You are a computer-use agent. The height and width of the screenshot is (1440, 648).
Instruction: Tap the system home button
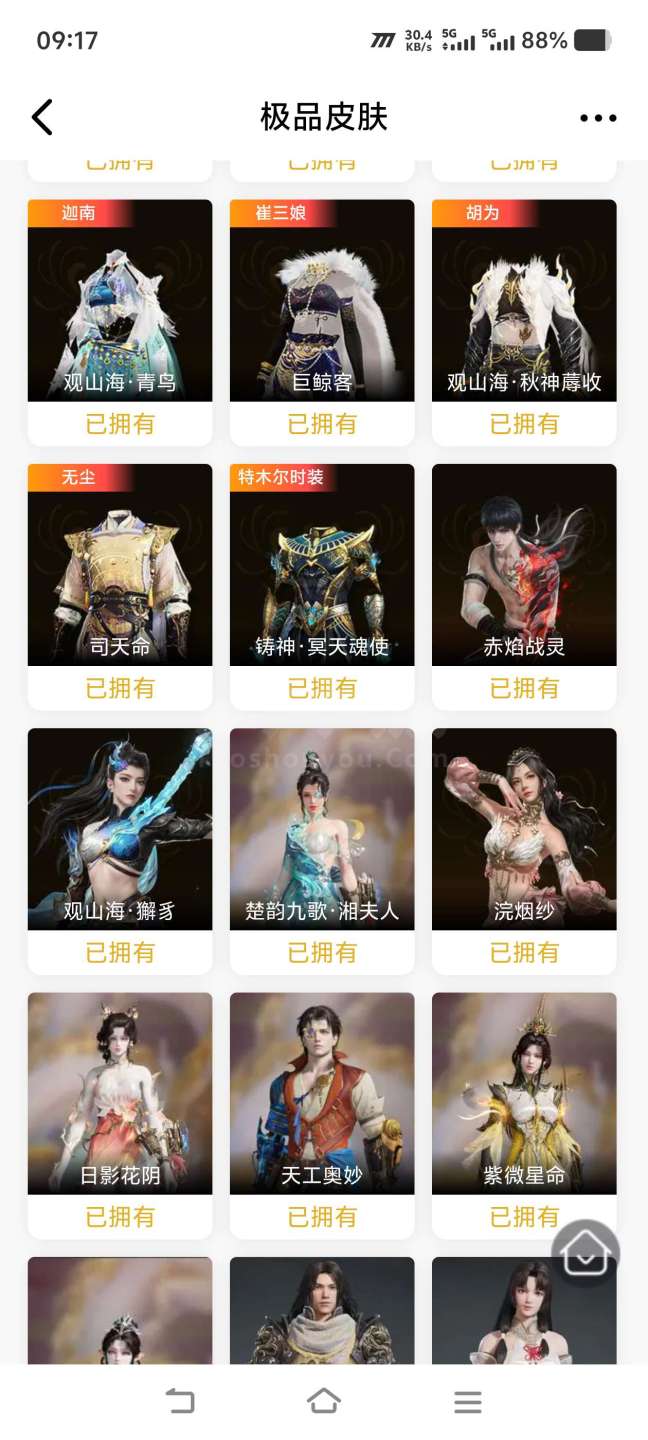coord(324,1402)
